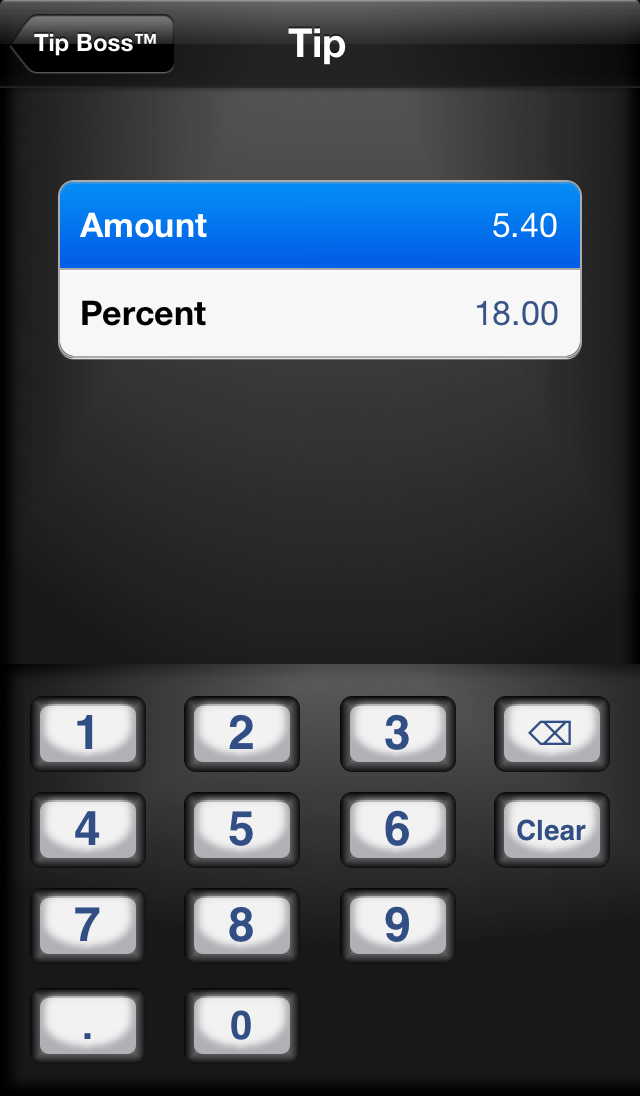Tap the Clear button
This screenshot has height=1096, width=640.
(551, 830)
